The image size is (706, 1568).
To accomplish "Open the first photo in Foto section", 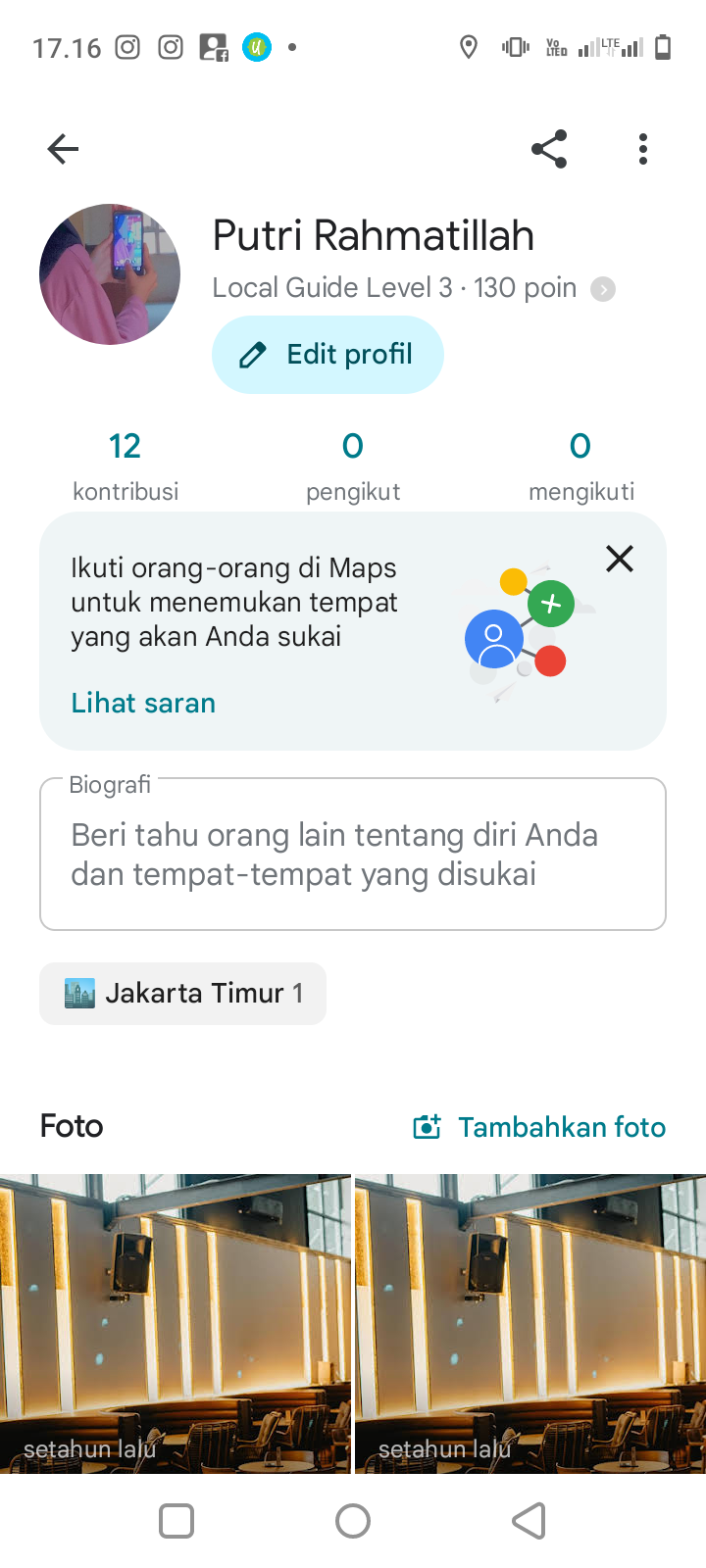I will [176, 1324].
